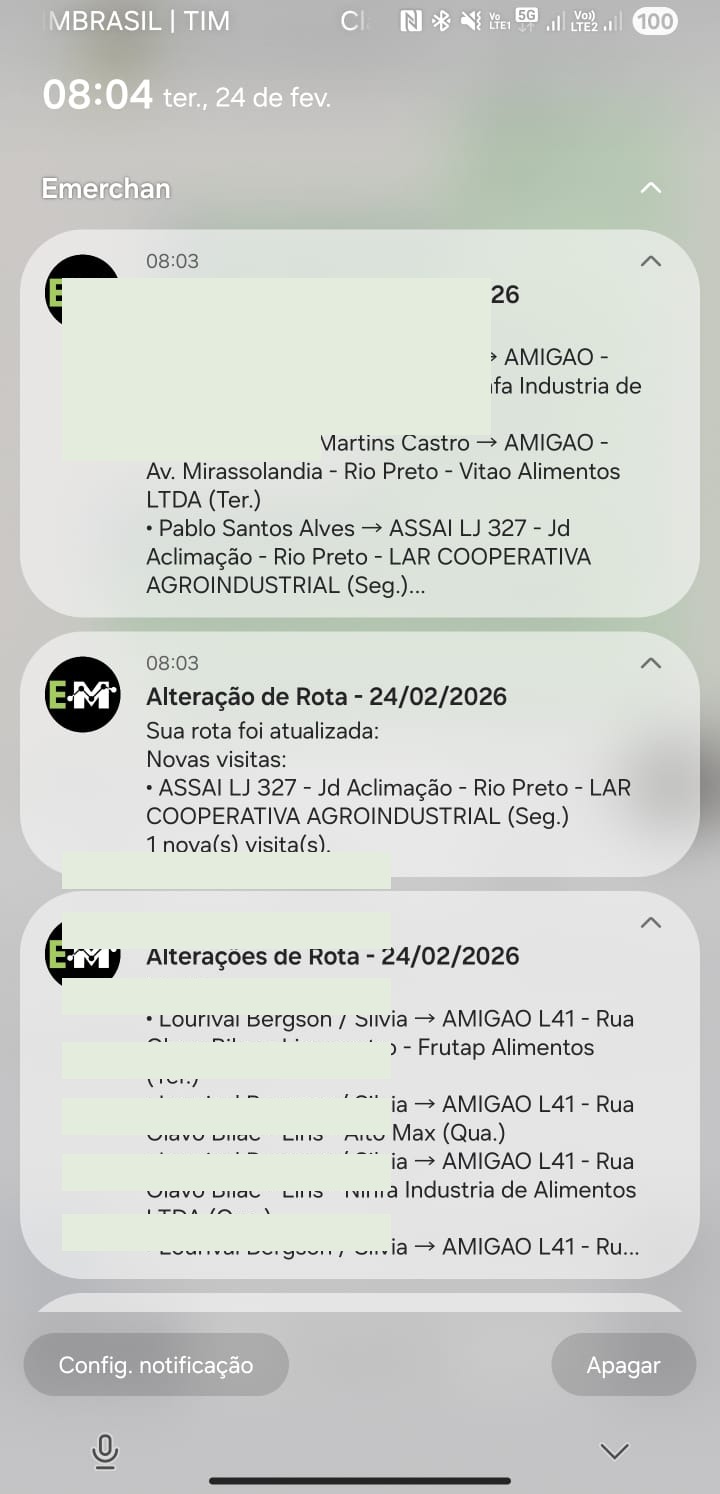Image resolution: width=720 pixels, height=1494 pixels.
Task: Expand hidden notifications with bottom chevron
Action: [613, 1451]
